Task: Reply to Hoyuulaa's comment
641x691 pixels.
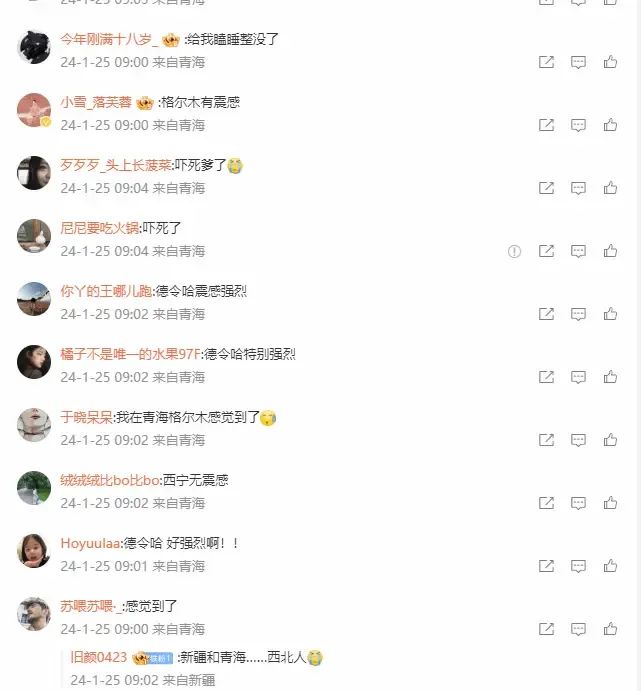Action: 578,566
